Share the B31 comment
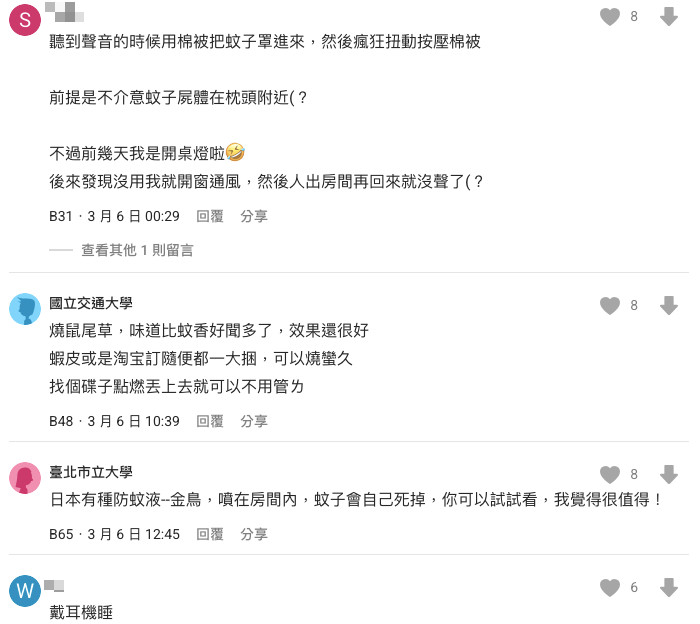700x624 pixels. [254, 216]
